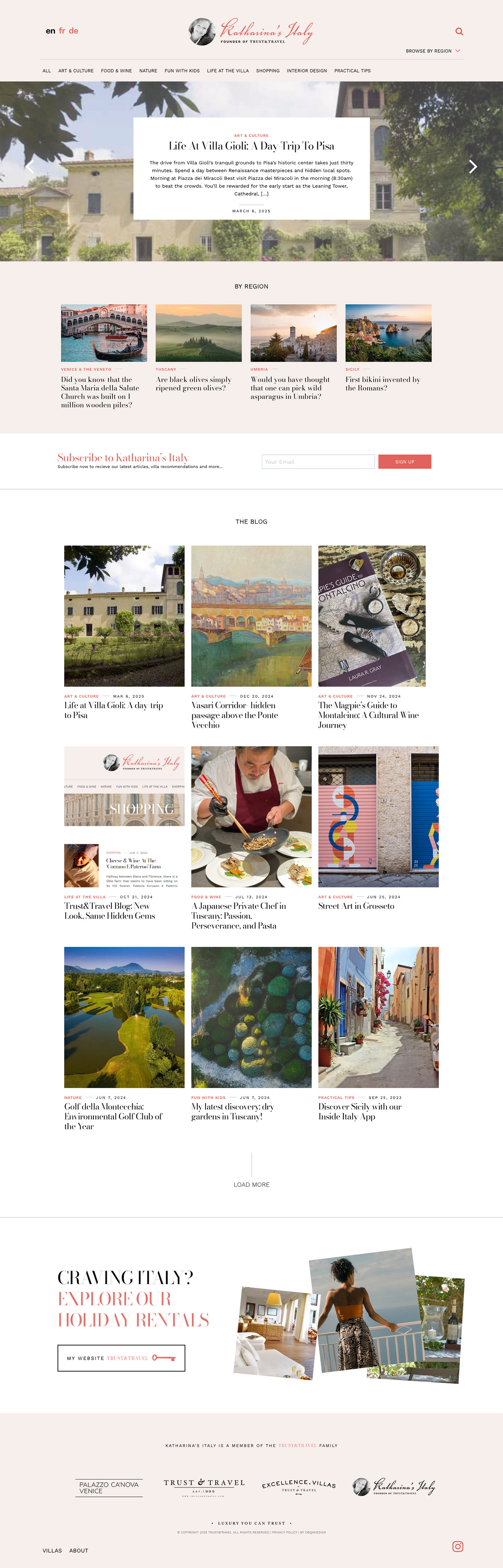
Task: Open the About footer link
Action: pyautogui.click(x=79, y=1550)
